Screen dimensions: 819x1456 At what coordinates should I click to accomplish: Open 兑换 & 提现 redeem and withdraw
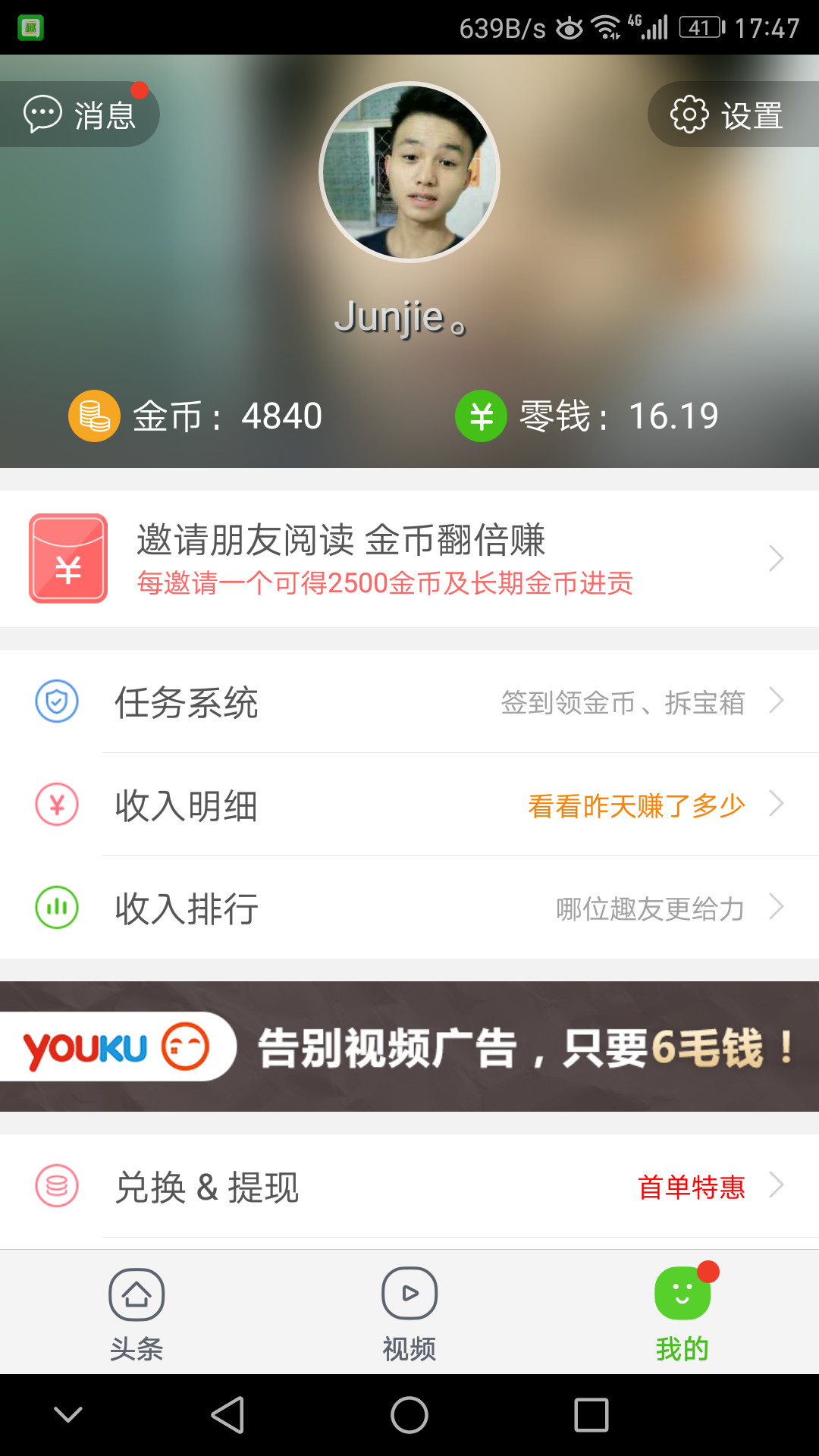409,1186
